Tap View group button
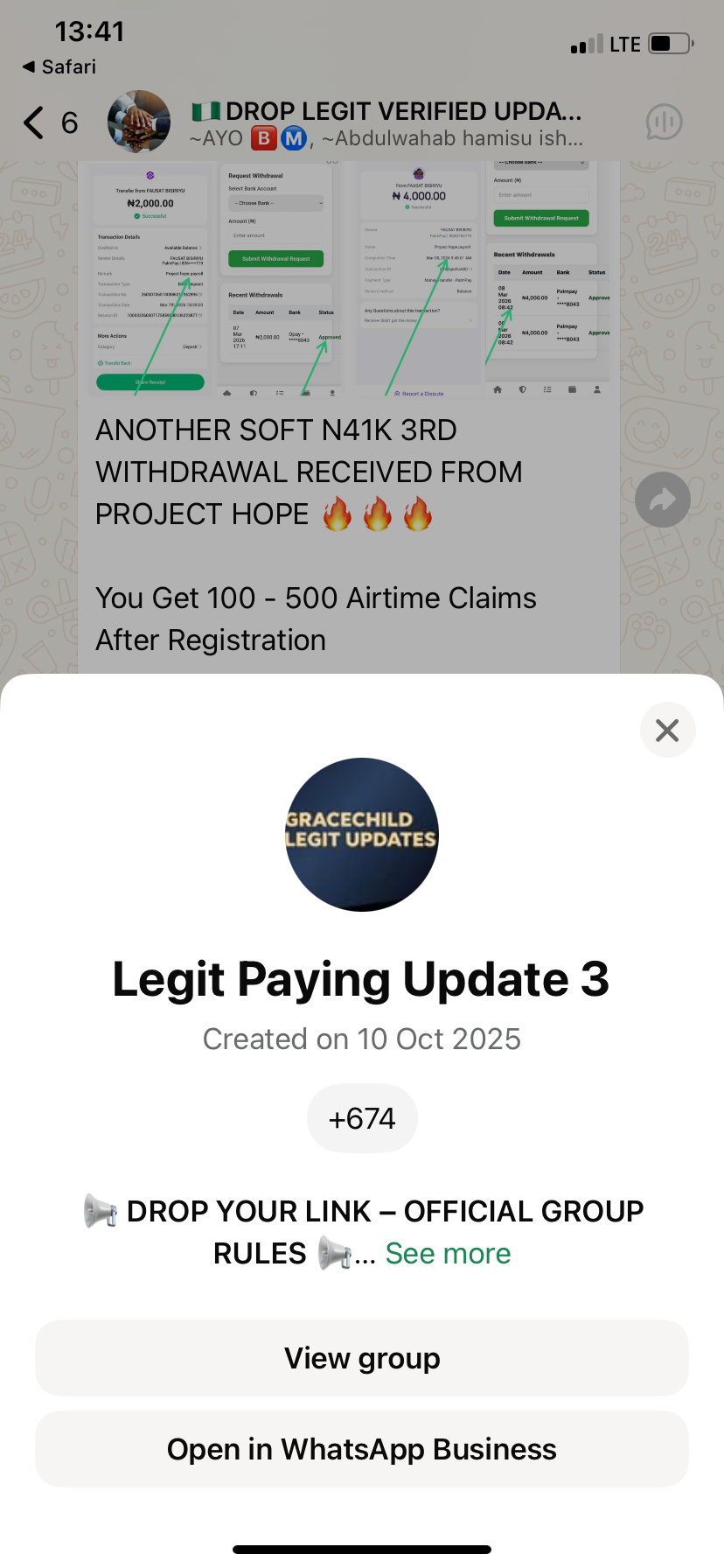Viewport: 724px width, 1568px height. 362,1358
